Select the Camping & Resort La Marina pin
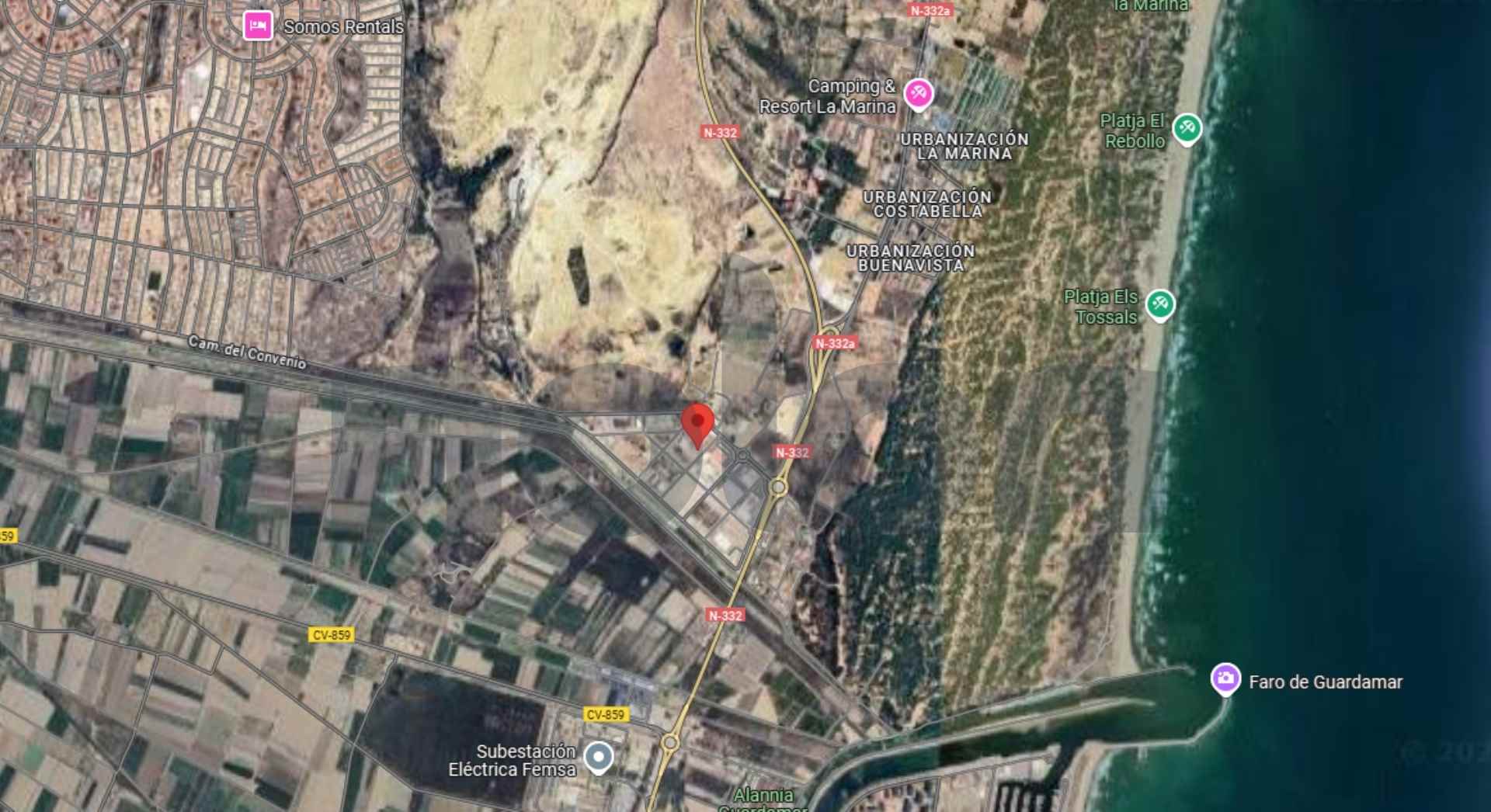Image resolution: width=1491 pixels, height=812 pixels. pyautogui.click(x=918, y=93)
